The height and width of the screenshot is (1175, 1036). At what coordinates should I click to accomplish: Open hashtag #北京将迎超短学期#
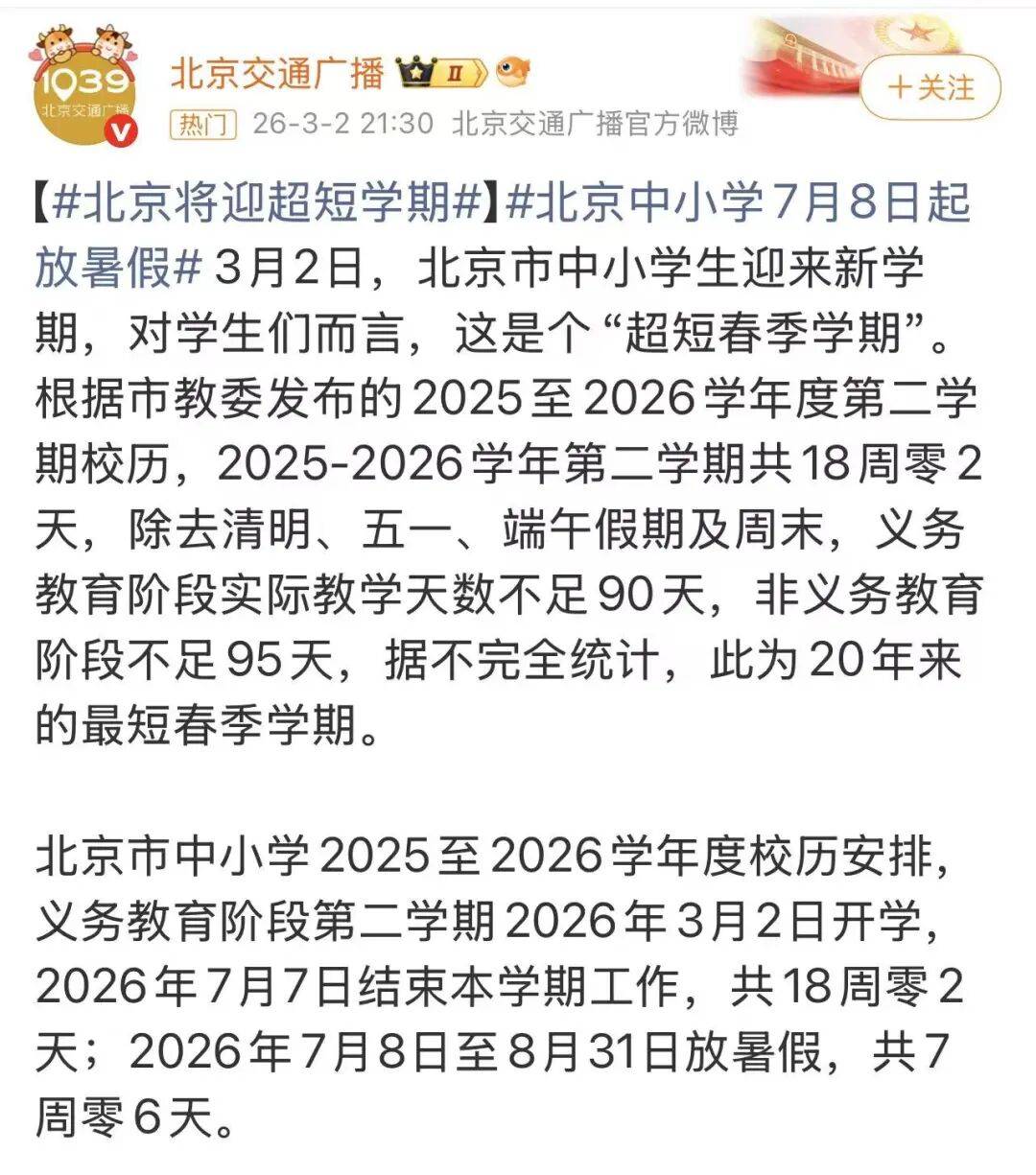point(266,203)
